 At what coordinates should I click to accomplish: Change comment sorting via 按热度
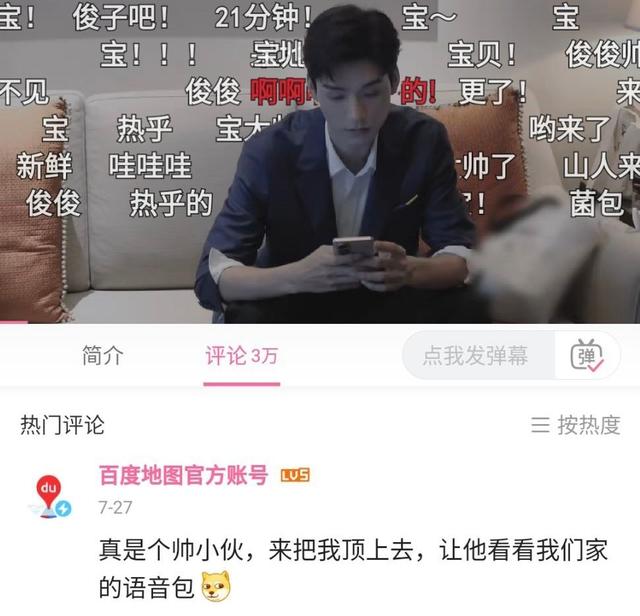click(575, 425)
